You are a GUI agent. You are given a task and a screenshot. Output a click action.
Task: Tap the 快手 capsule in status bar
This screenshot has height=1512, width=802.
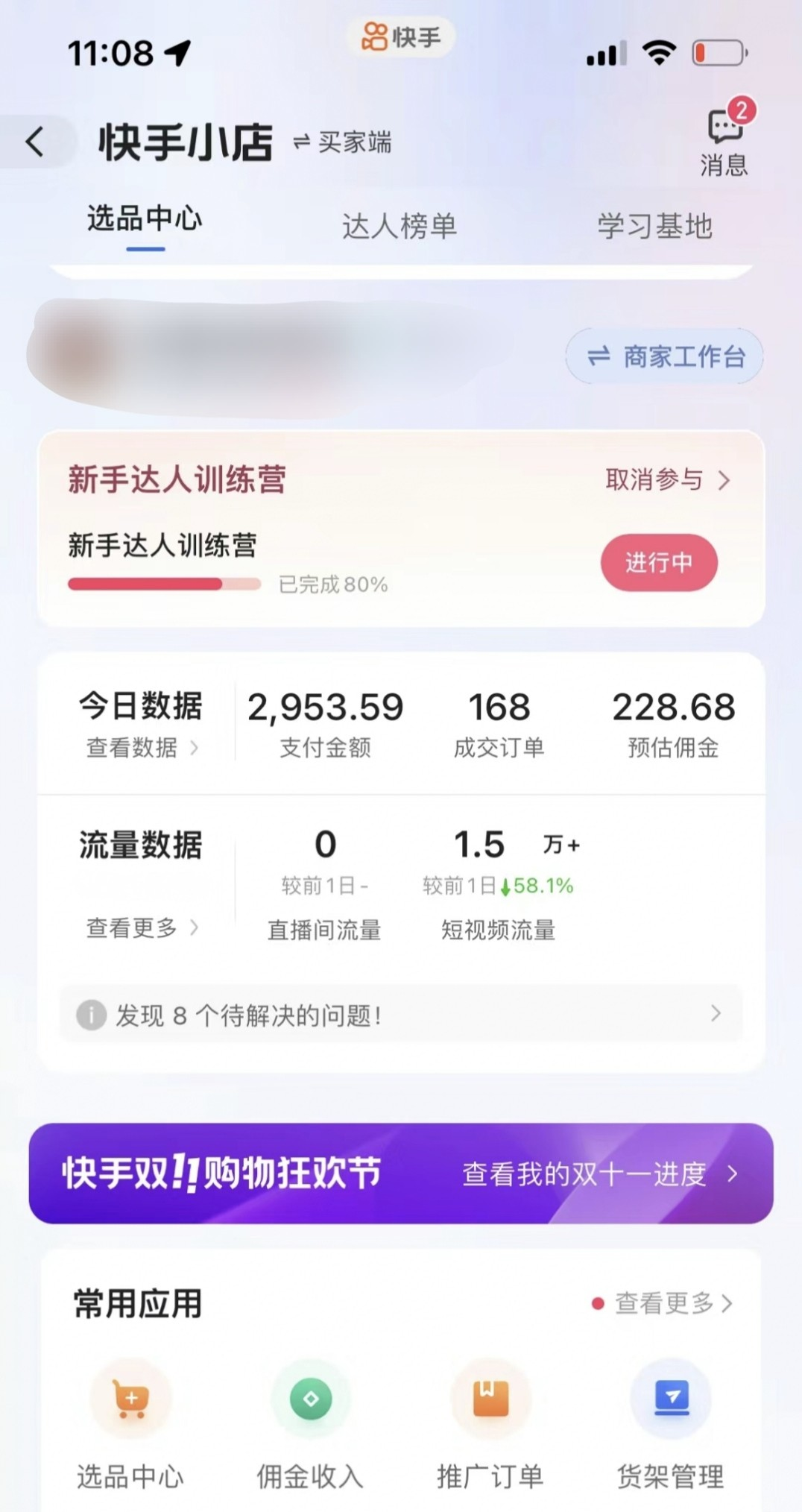(400, 37)
